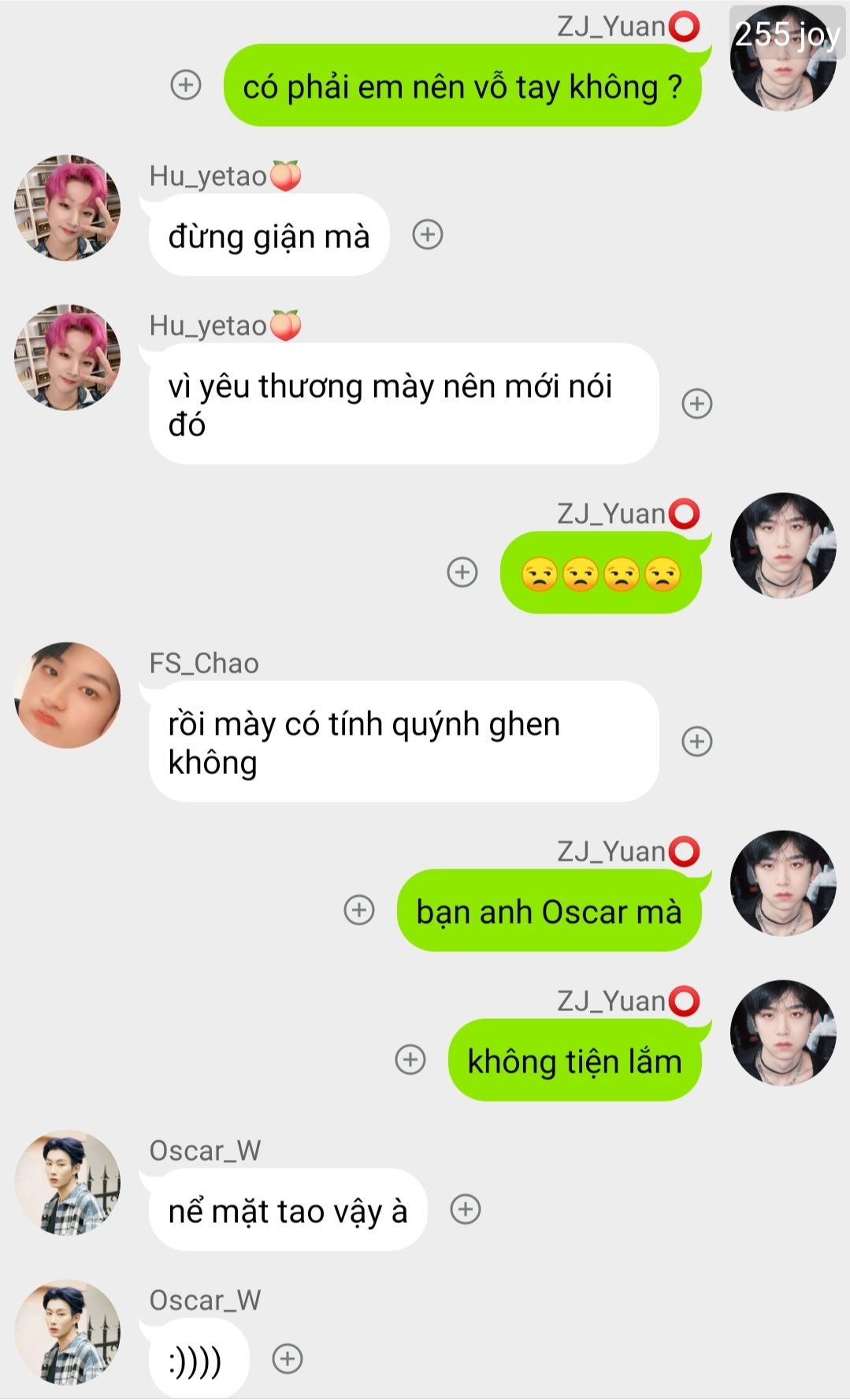Tap plus icon beside 'không tiện lắm'
Image resolution: width=850 pixels, height=1400 pixels.
(x=410, y=1059)
